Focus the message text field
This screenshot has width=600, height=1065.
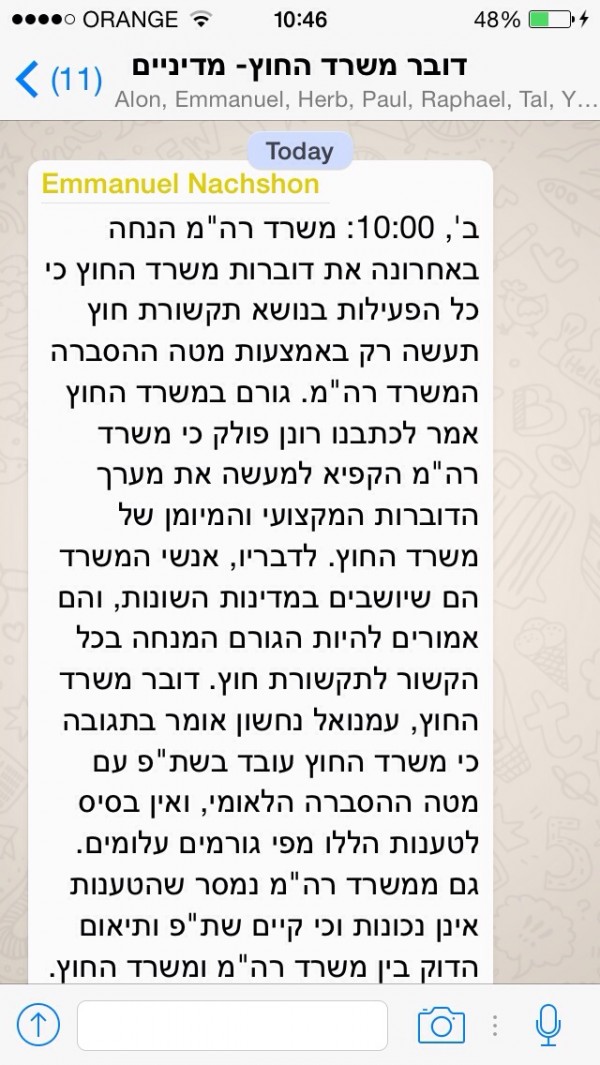click(232, 1024)
